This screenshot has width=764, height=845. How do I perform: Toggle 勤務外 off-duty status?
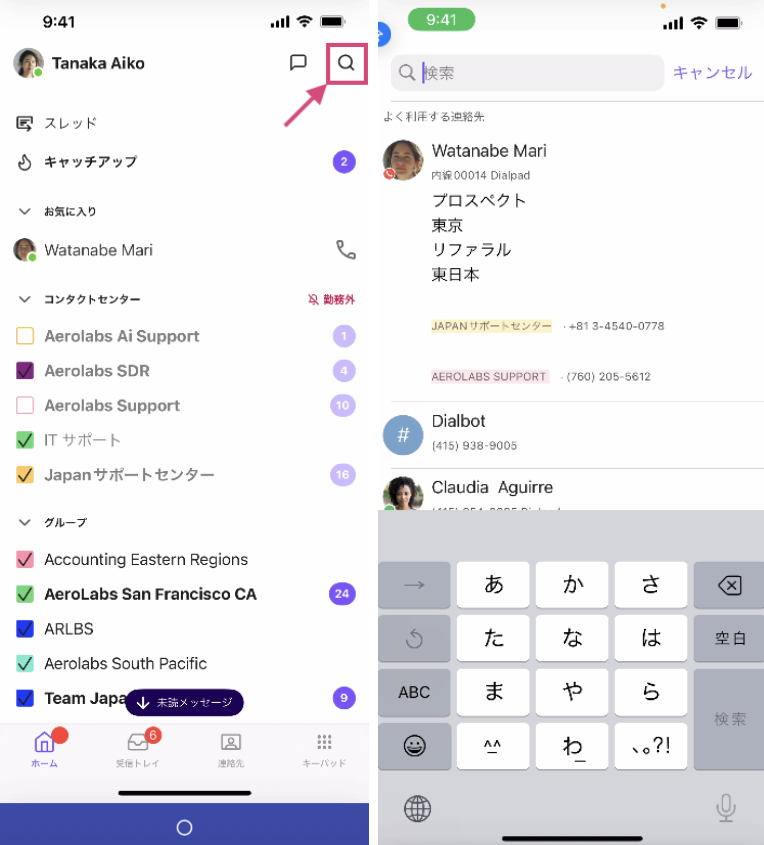pyautogui.click(x=331, y=299)
